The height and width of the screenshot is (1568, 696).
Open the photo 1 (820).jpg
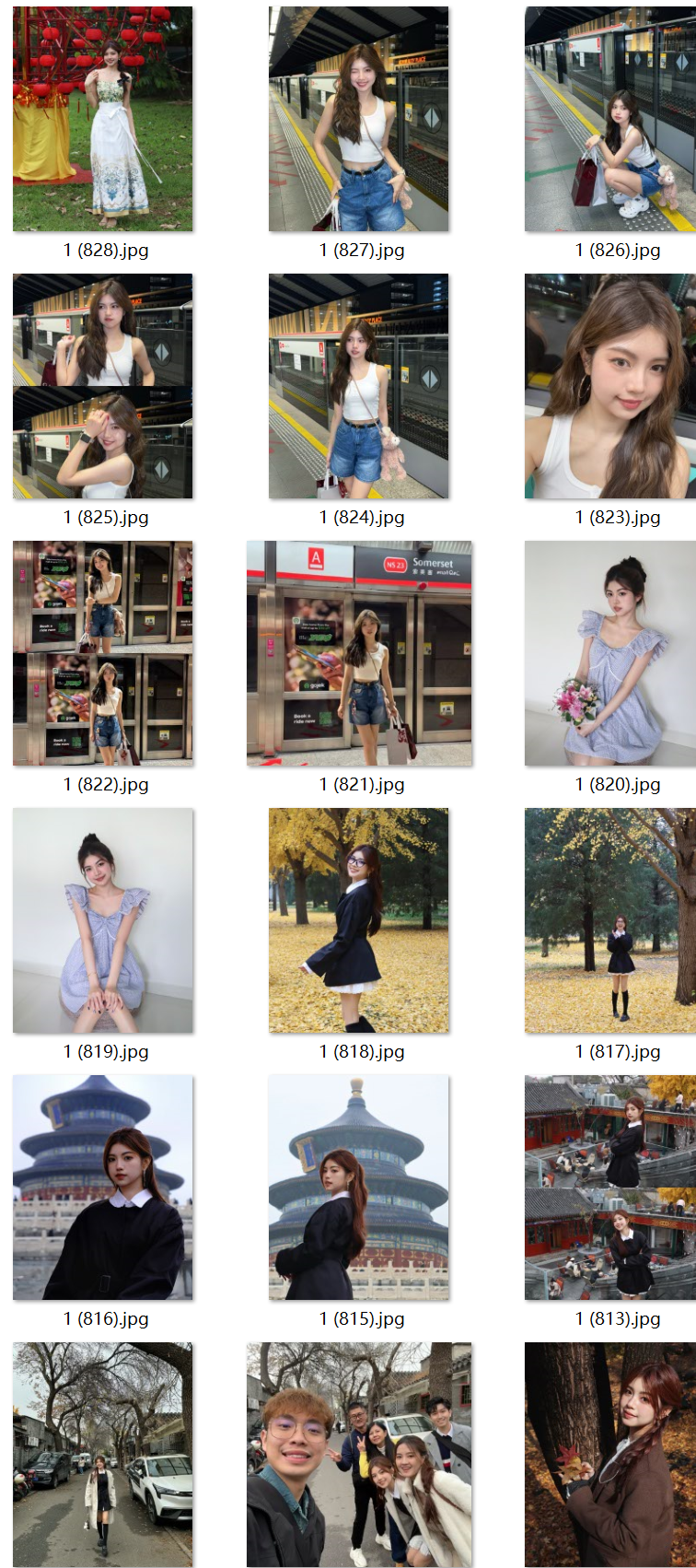tap(610, 653)
